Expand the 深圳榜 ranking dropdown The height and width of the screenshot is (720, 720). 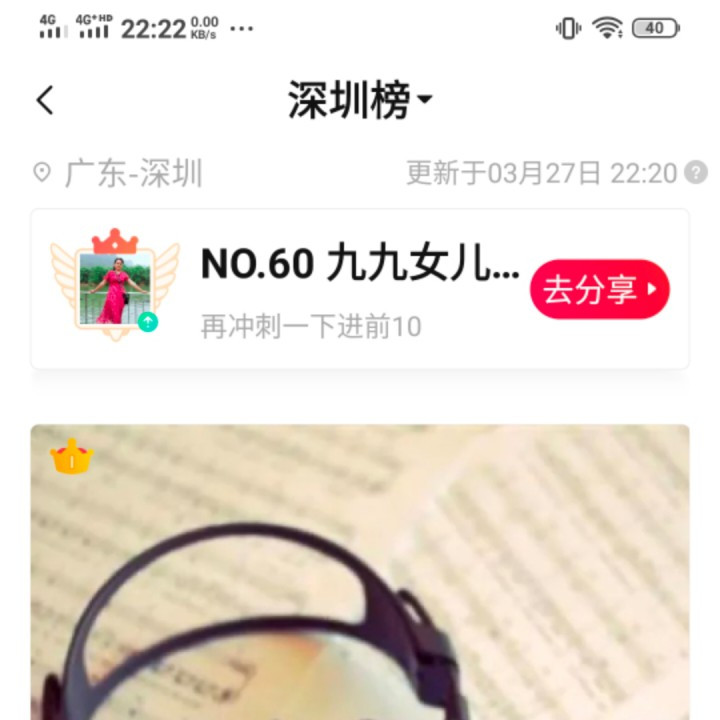click(360, 100)
